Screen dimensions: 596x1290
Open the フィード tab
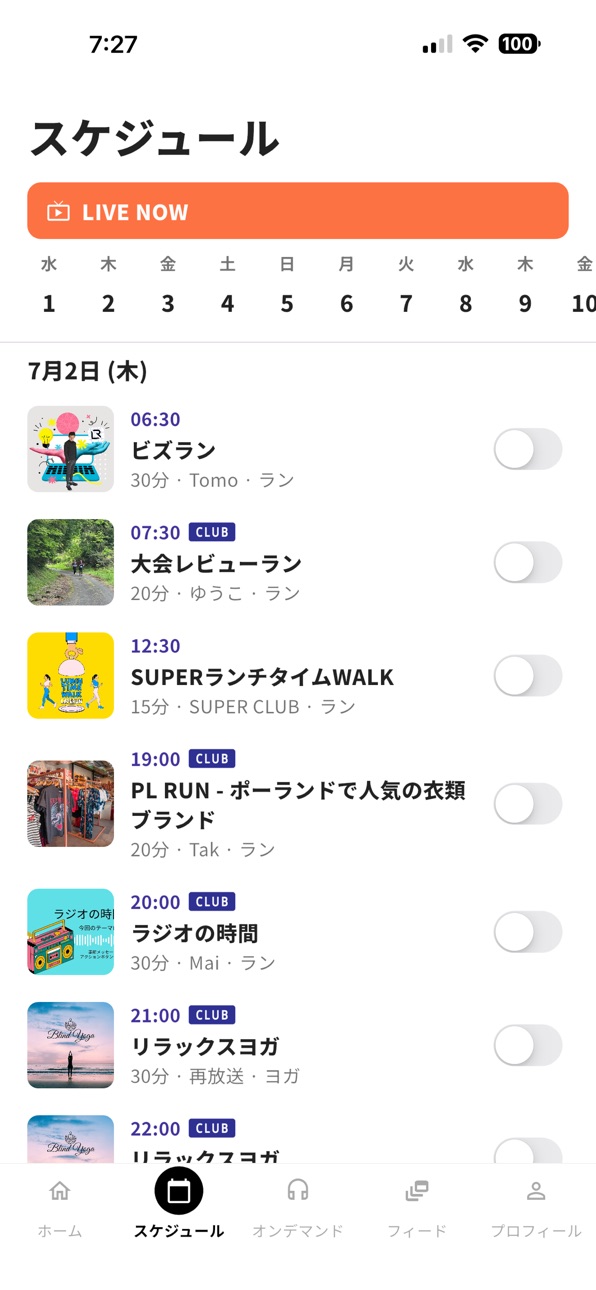click(x=417, y=1208)
